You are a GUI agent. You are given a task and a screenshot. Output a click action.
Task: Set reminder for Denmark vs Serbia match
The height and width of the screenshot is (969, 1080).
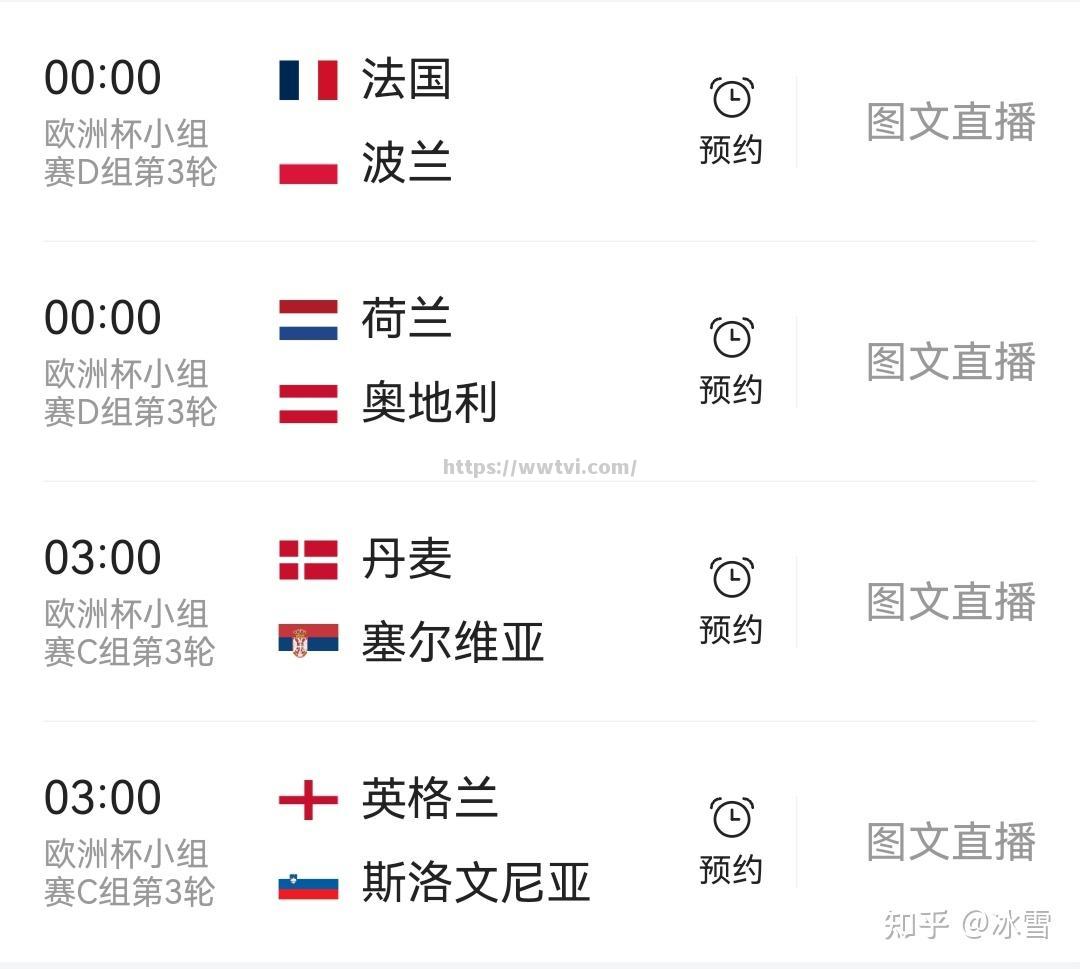[x=731, y=601]
